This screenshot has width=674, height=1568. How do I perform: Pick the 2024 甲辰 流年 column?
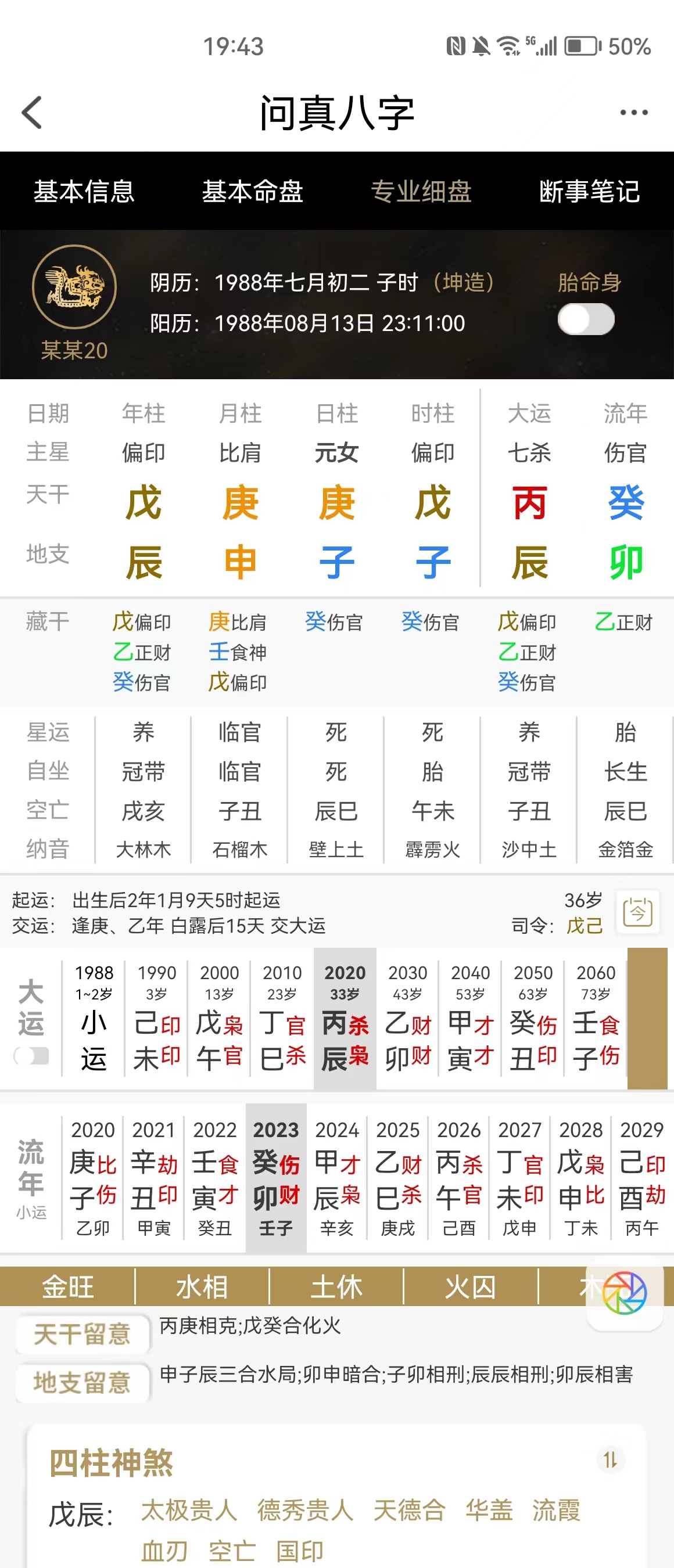[x=336, y=1178]
